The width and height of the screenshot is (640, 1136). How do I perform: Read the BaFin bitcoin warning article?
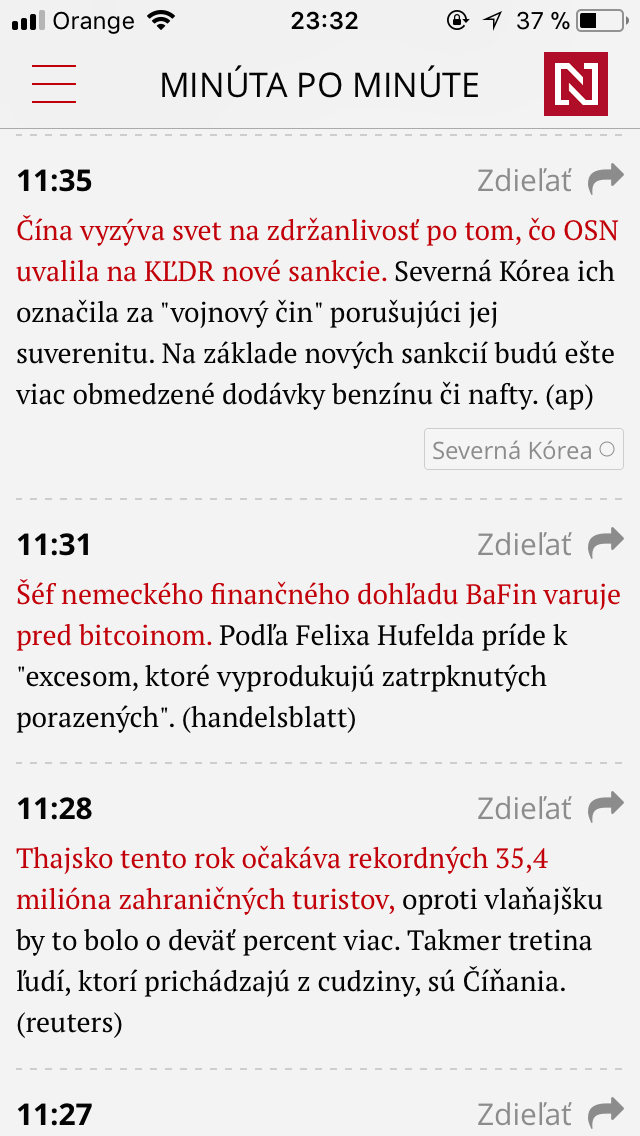coord(318,616)
